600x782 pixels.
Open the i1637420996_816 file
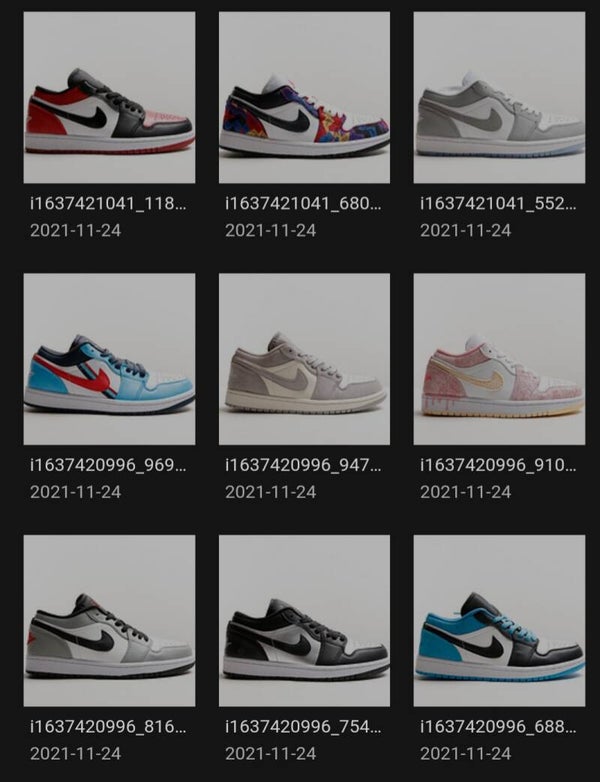click(109, 621)
